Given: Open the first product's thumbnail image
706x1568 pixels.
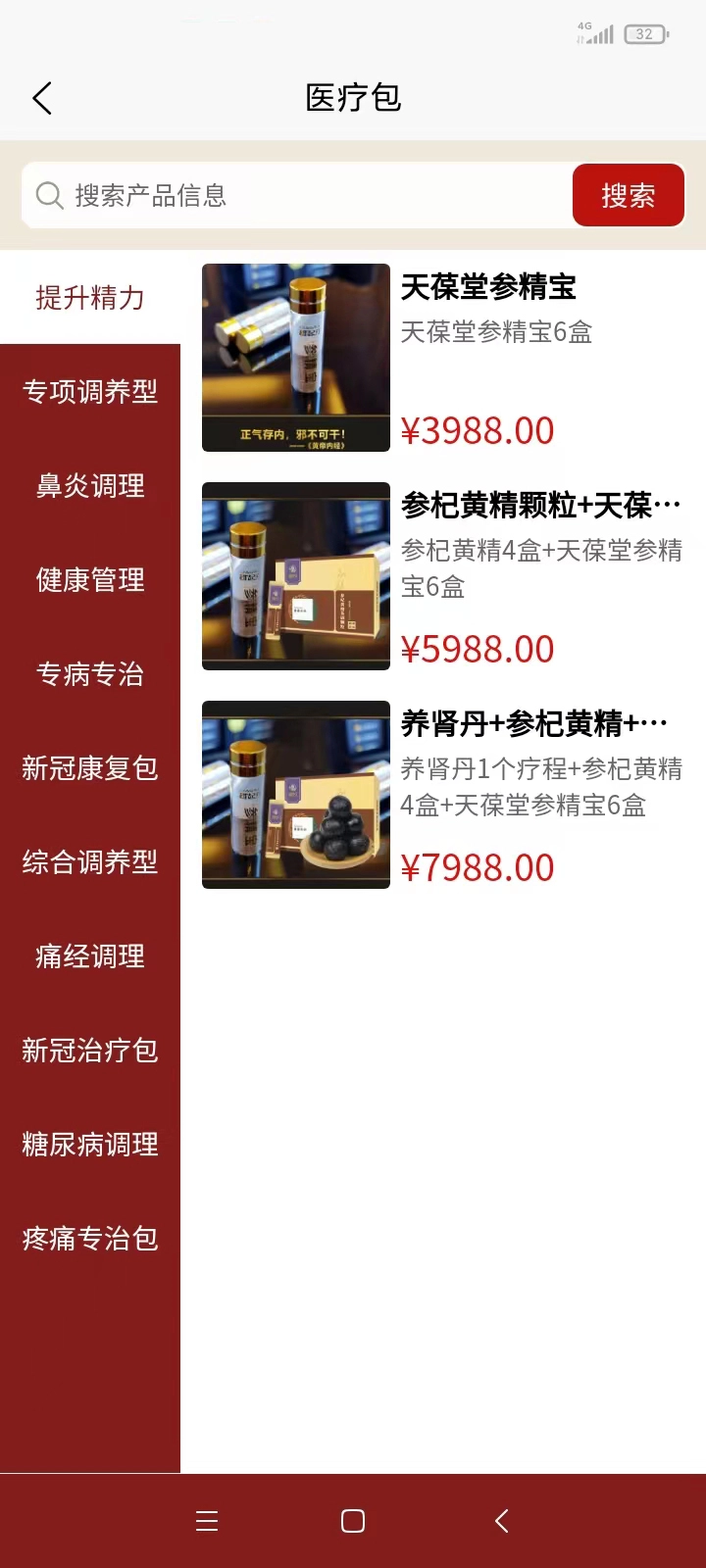Looking at the screenshot, I should point(295,357).
